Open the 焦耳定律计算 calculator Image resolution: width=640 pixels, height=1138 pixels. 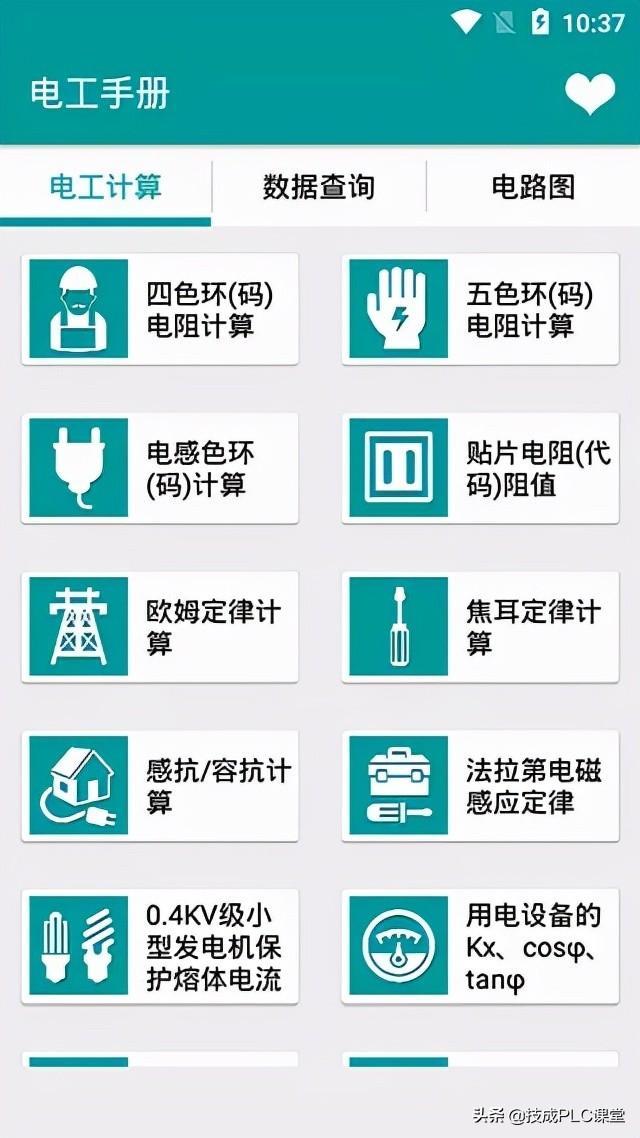(x=480, y=627)
